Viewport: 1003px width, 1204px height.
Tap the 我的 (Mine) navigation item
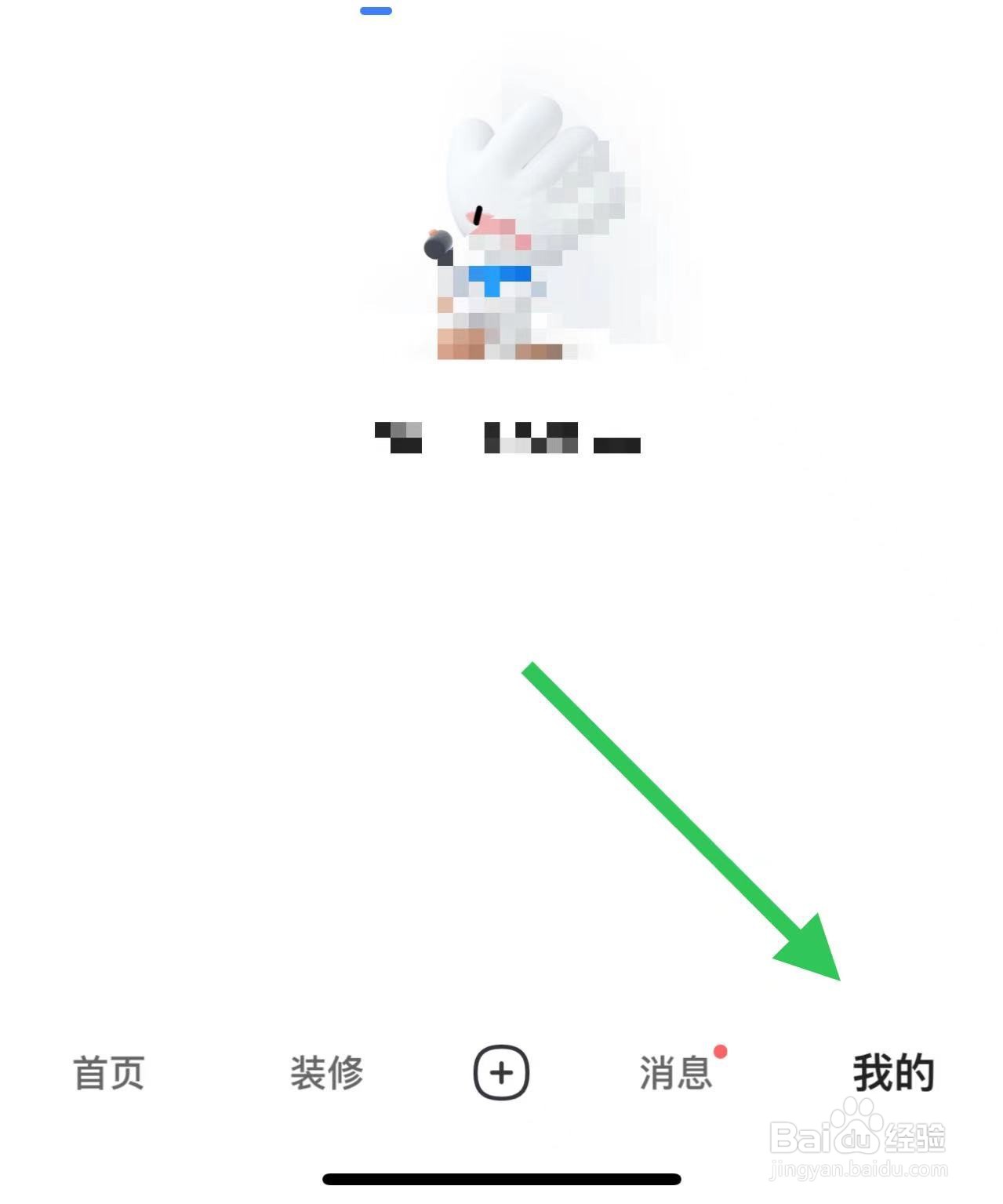coord(892,1073)
